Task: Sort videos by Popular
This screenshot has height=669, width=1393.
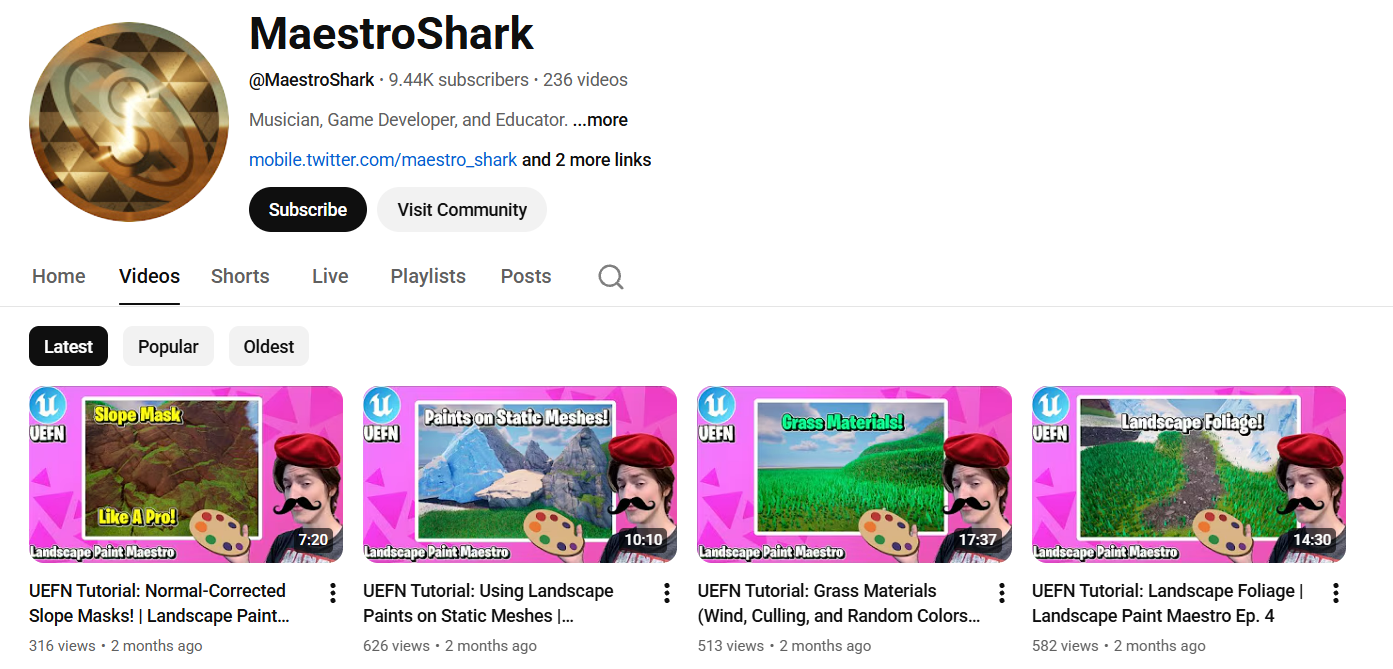Action: point(168,347)
